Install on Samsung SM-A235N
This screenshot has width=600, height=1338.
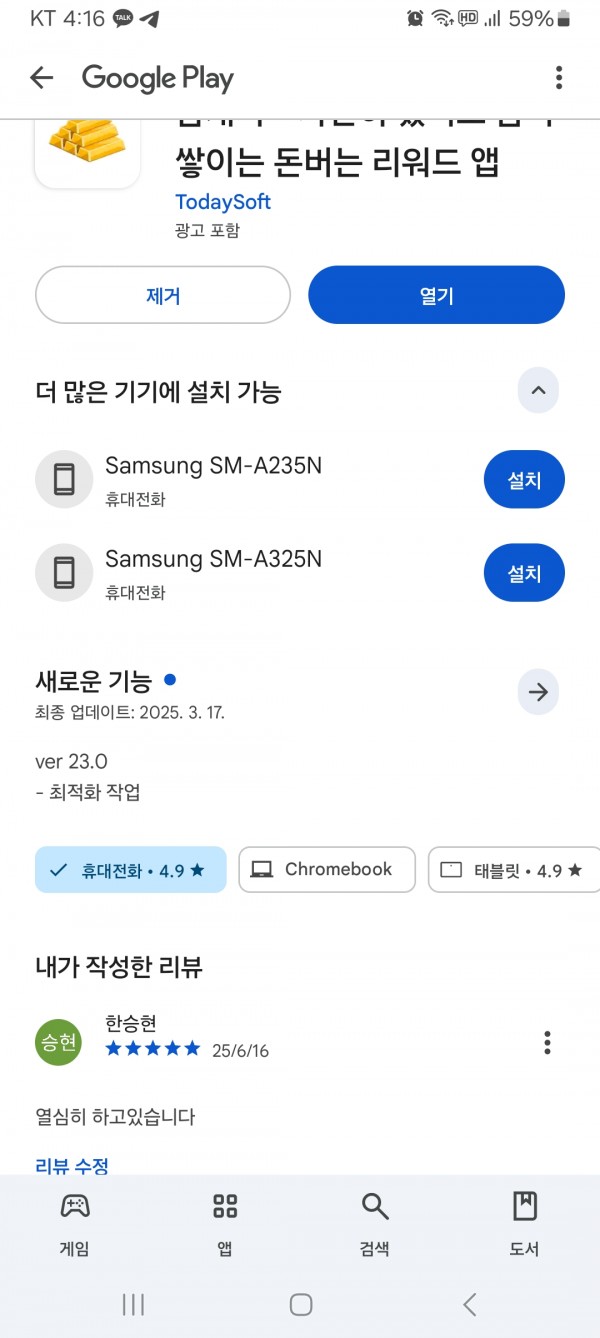coord(524,480)
